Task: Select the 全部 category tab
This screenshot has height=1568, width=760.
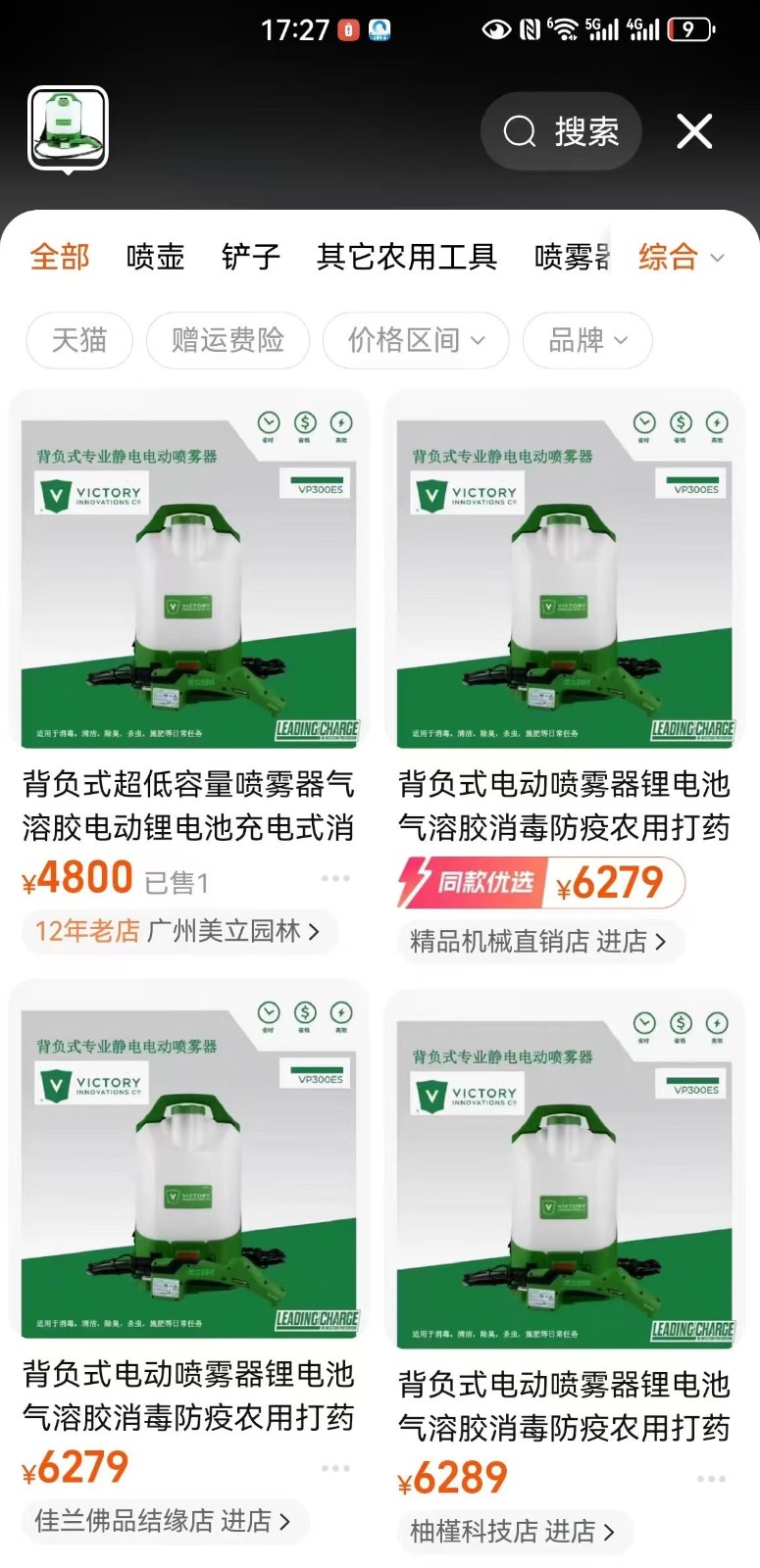Action: pos(60,257)
